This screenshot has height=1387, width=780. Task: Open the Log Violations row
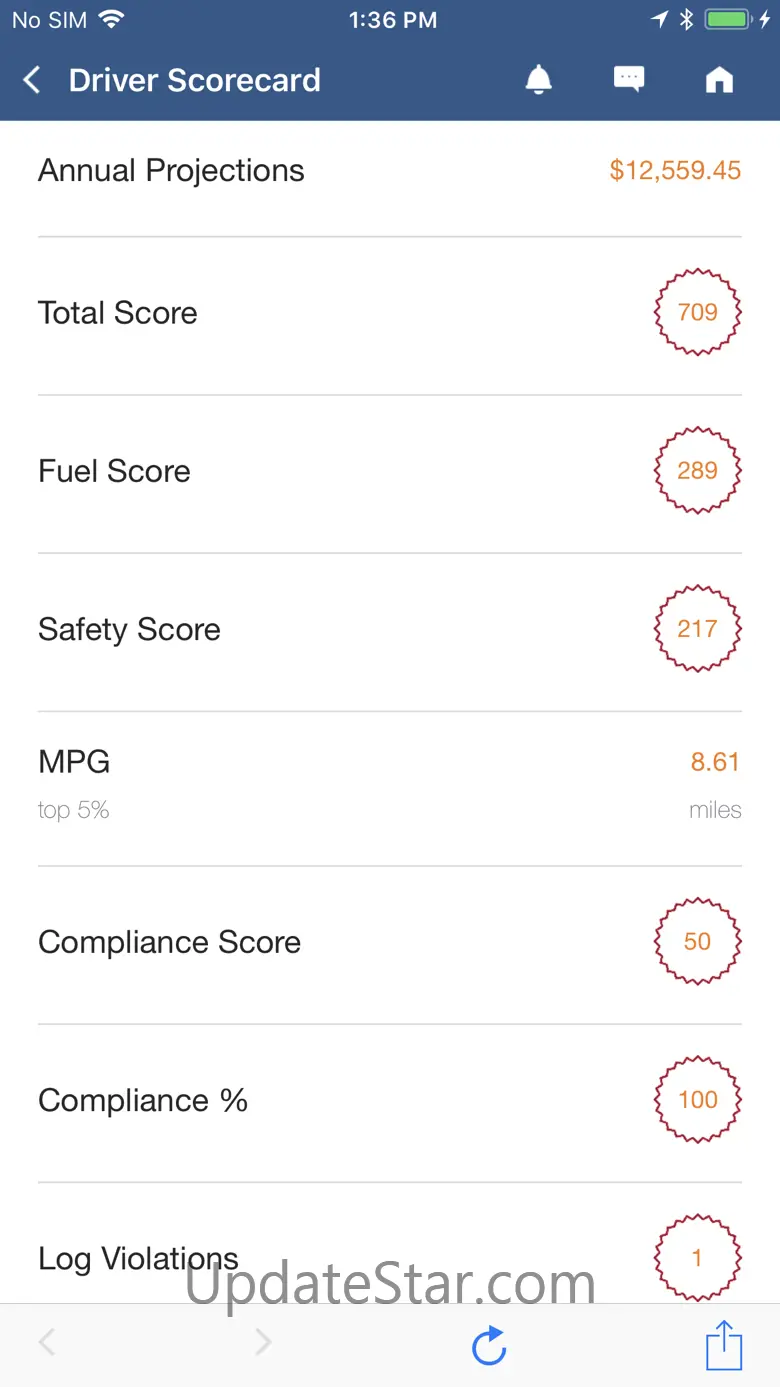click(390, 1256)
